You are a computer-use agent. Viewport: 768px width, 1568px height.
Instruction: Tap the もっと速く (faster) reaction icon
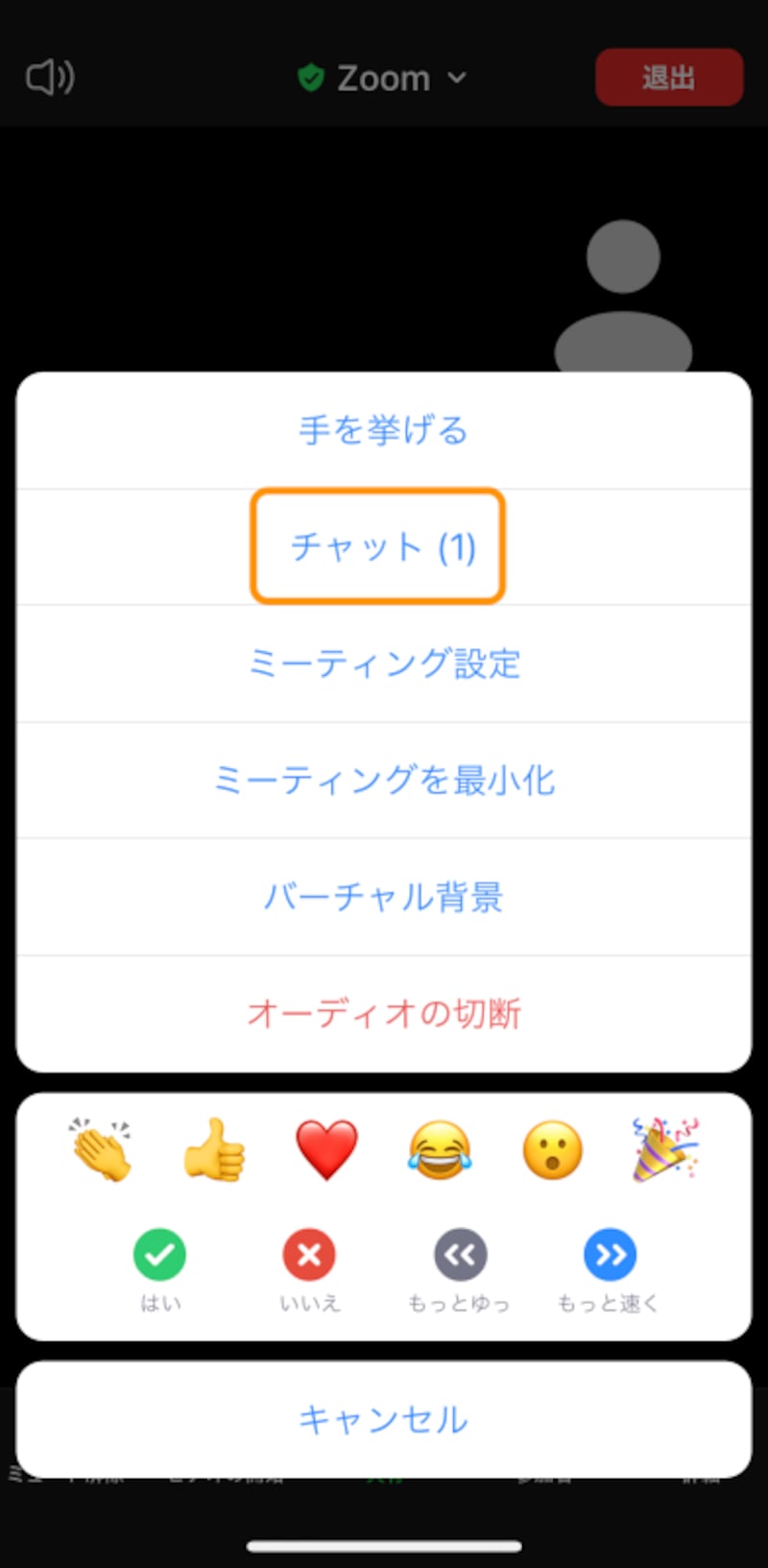611,1254
